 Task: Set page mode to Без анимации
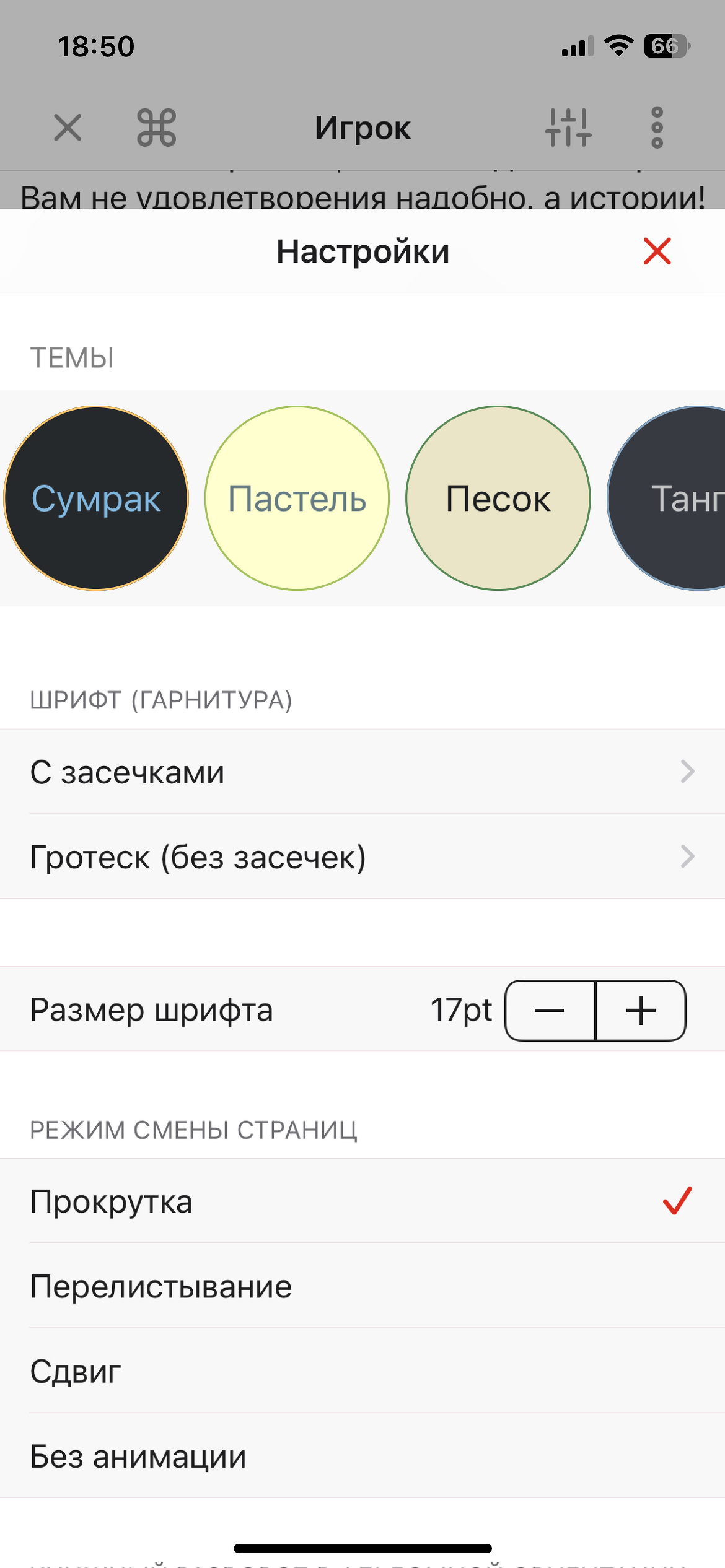(362, 1456)
